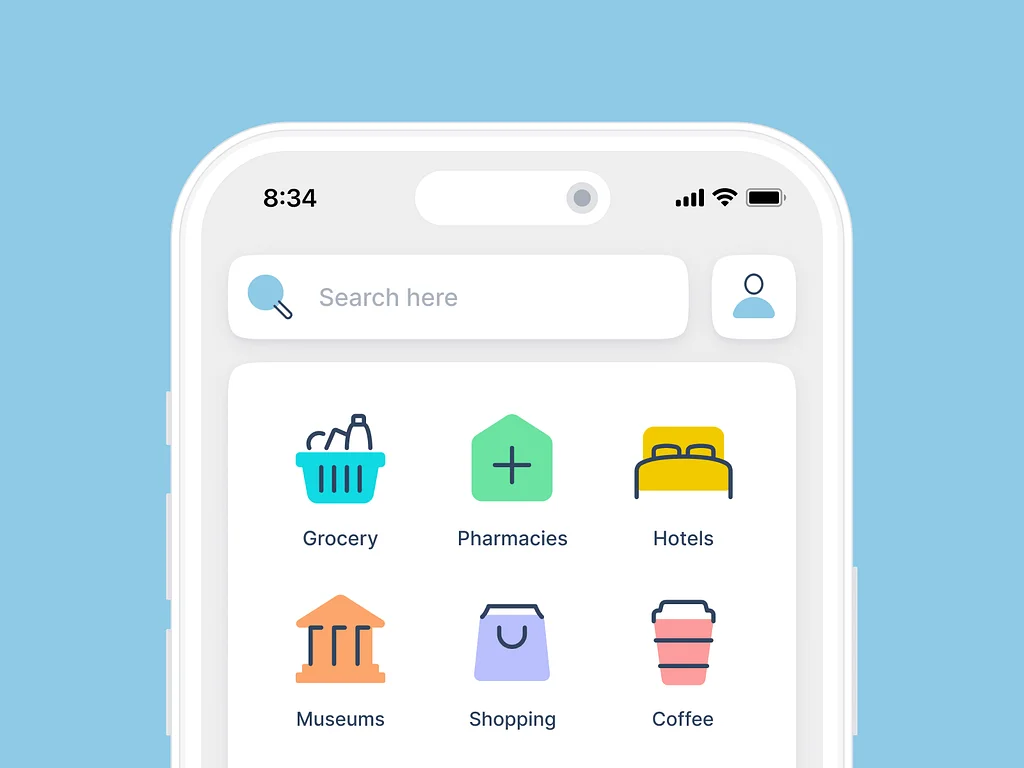Screen dimensions: 1024x768
Task: Open the user profile icon
Action: (753, 297)
